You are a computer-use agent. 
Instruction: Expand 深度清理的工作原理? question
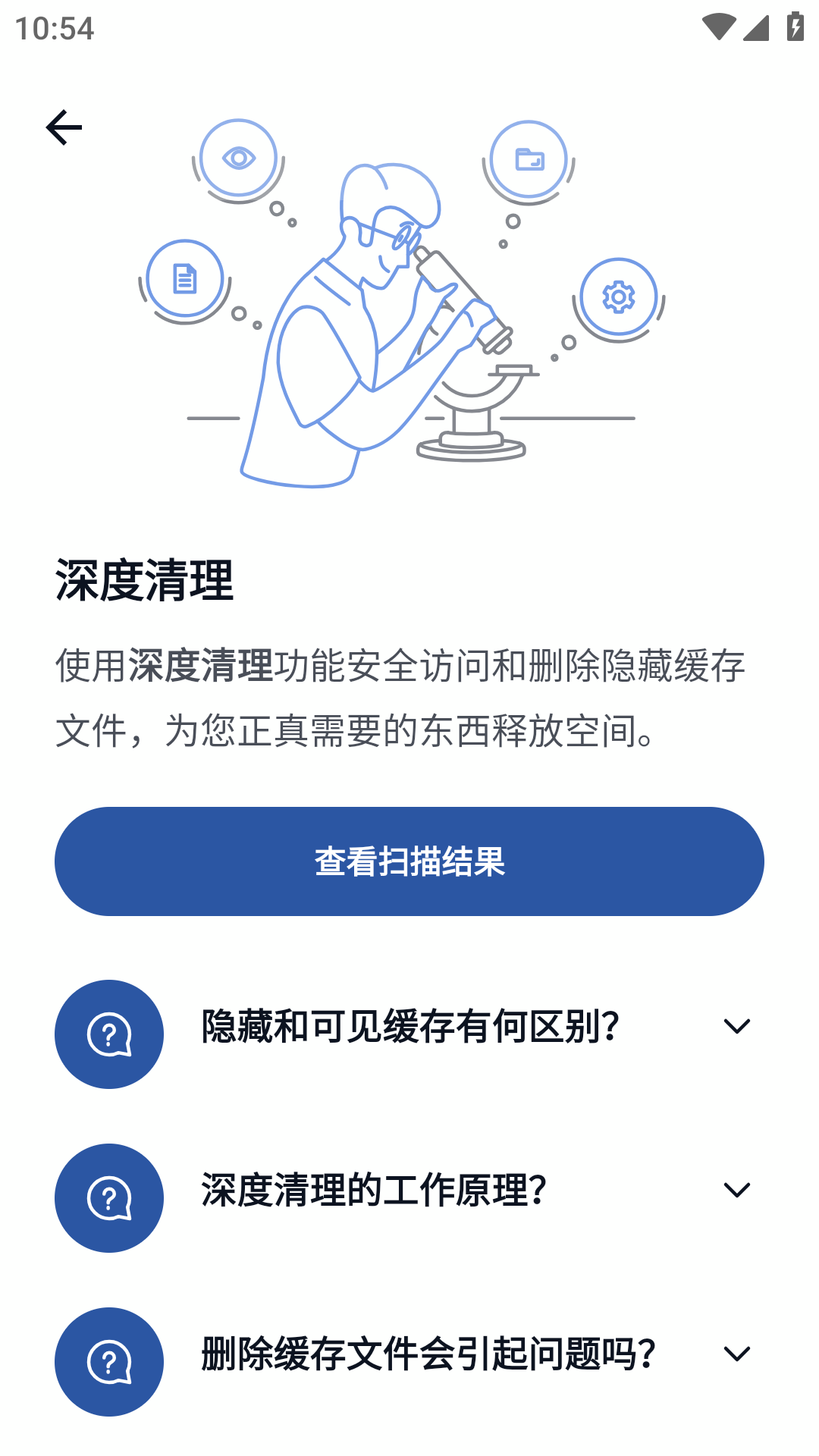(736, 1191)
